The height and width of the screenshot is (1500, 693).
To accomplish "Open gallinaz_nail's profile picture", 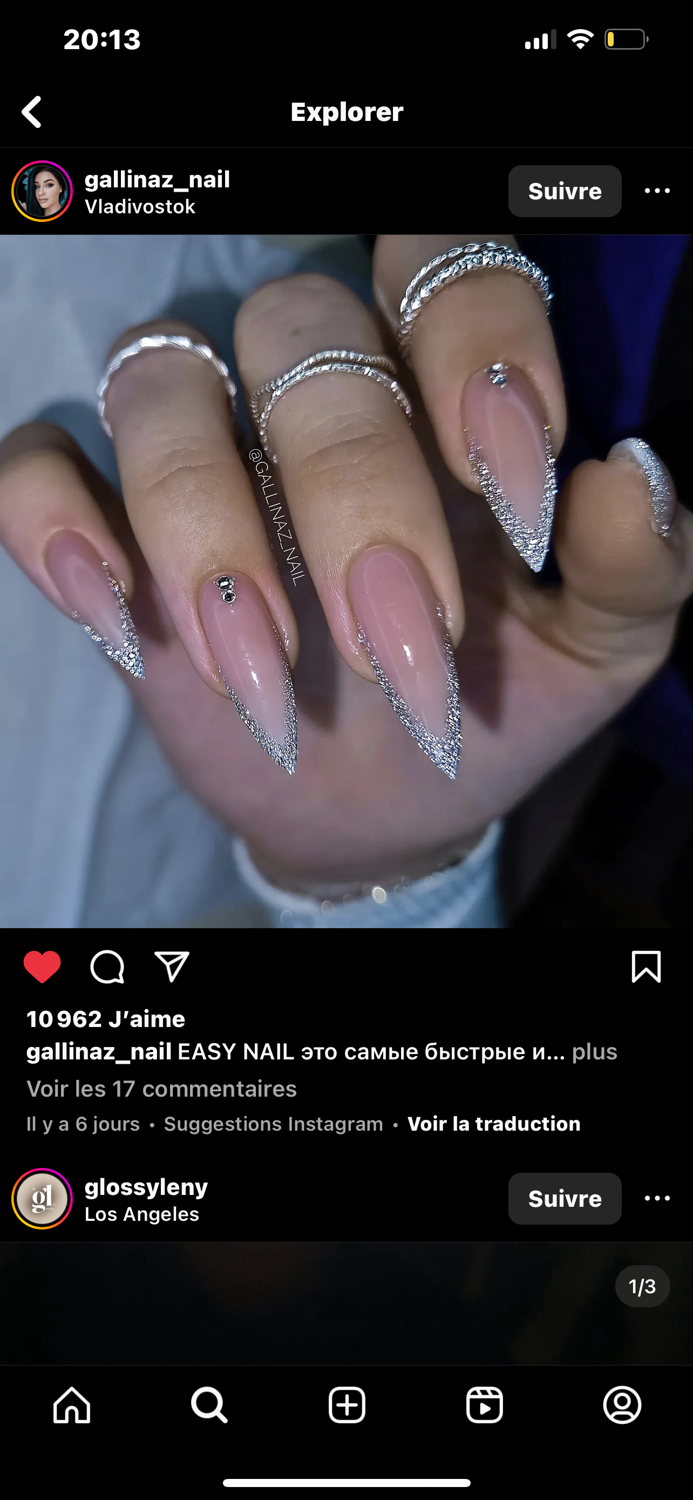I will coord(42,191).
